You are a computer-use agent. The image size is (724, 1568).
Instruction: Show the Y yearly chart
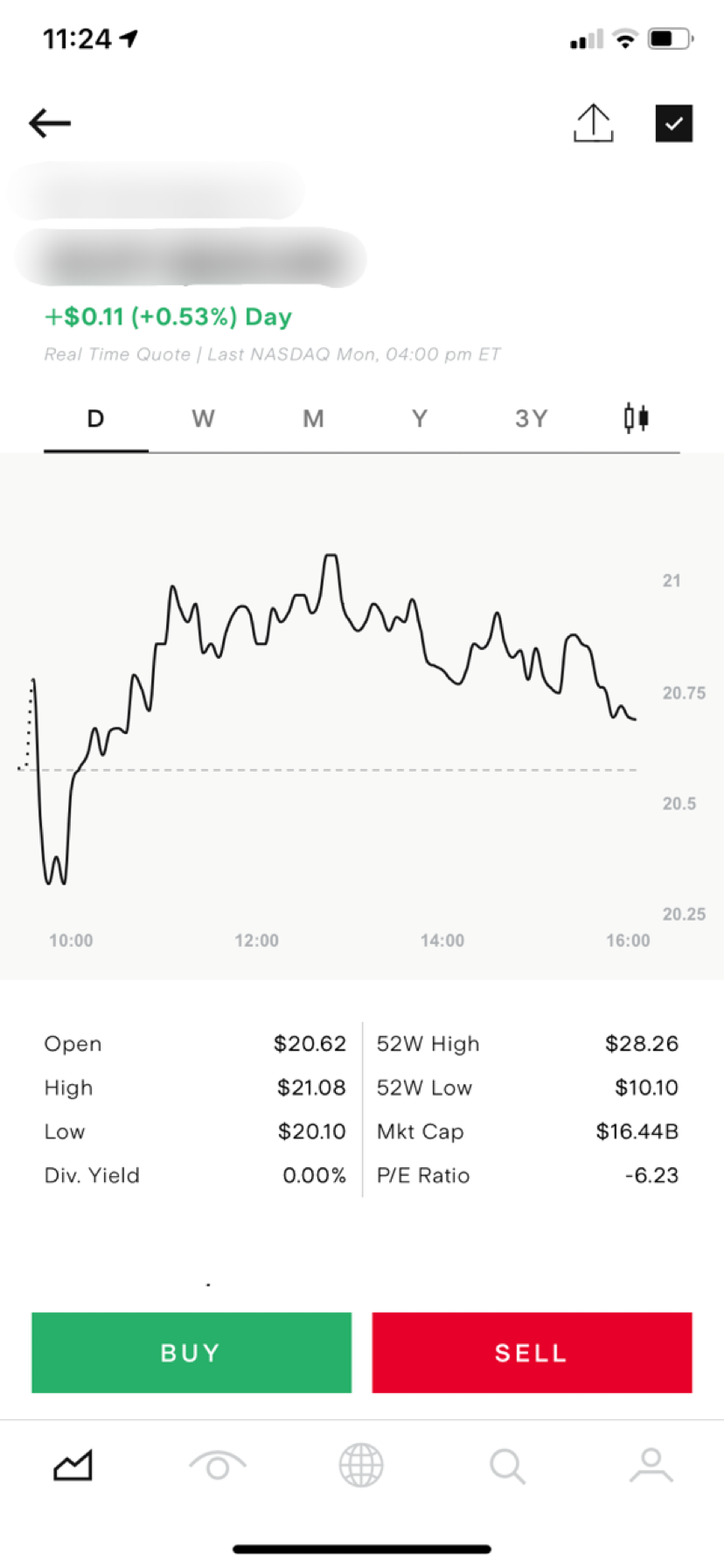click(x=420, y=419)
